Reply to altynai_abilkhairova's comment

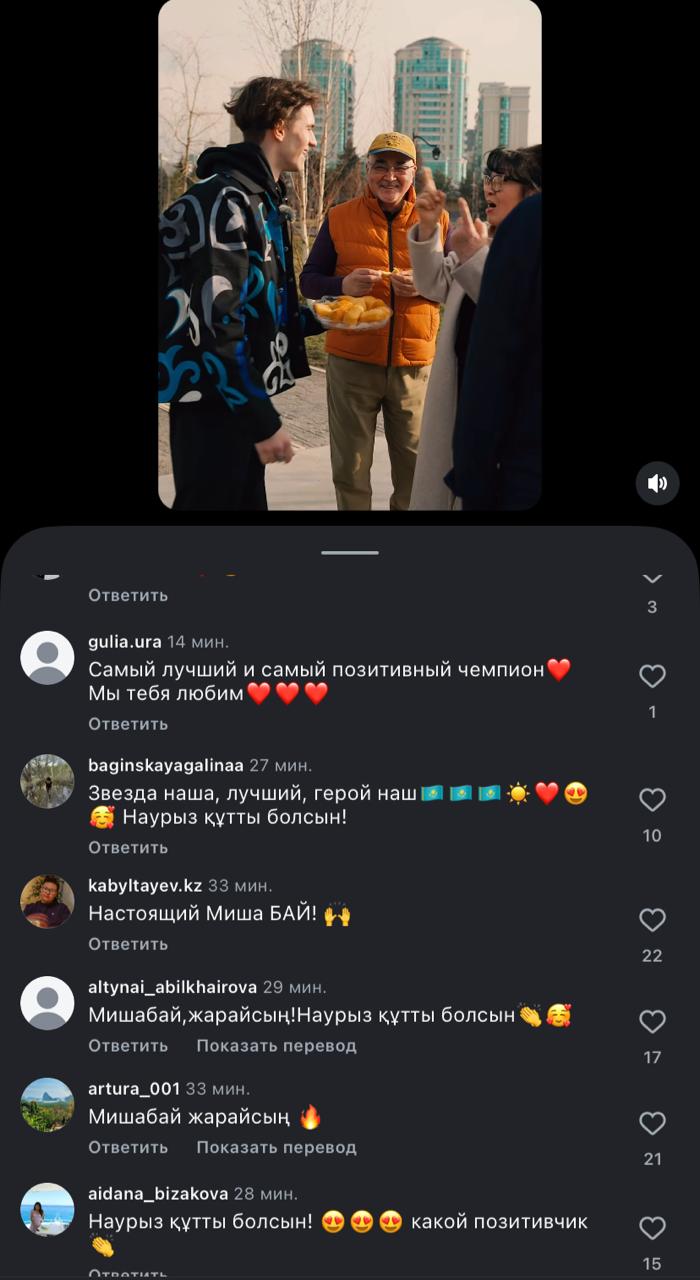(x=128, y=1046)
